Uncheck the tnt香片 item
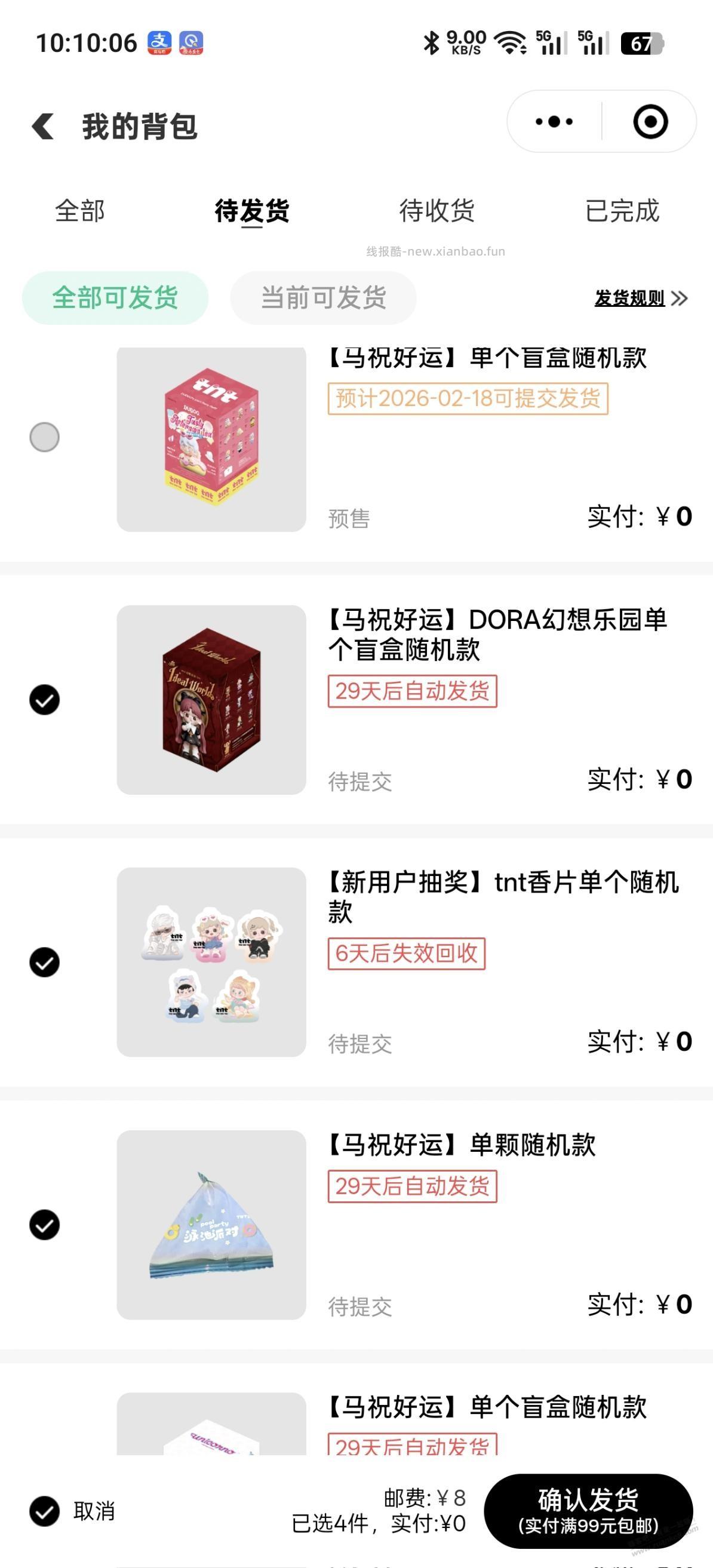The width and height of the screenshot is (713, 1568). 44,963
